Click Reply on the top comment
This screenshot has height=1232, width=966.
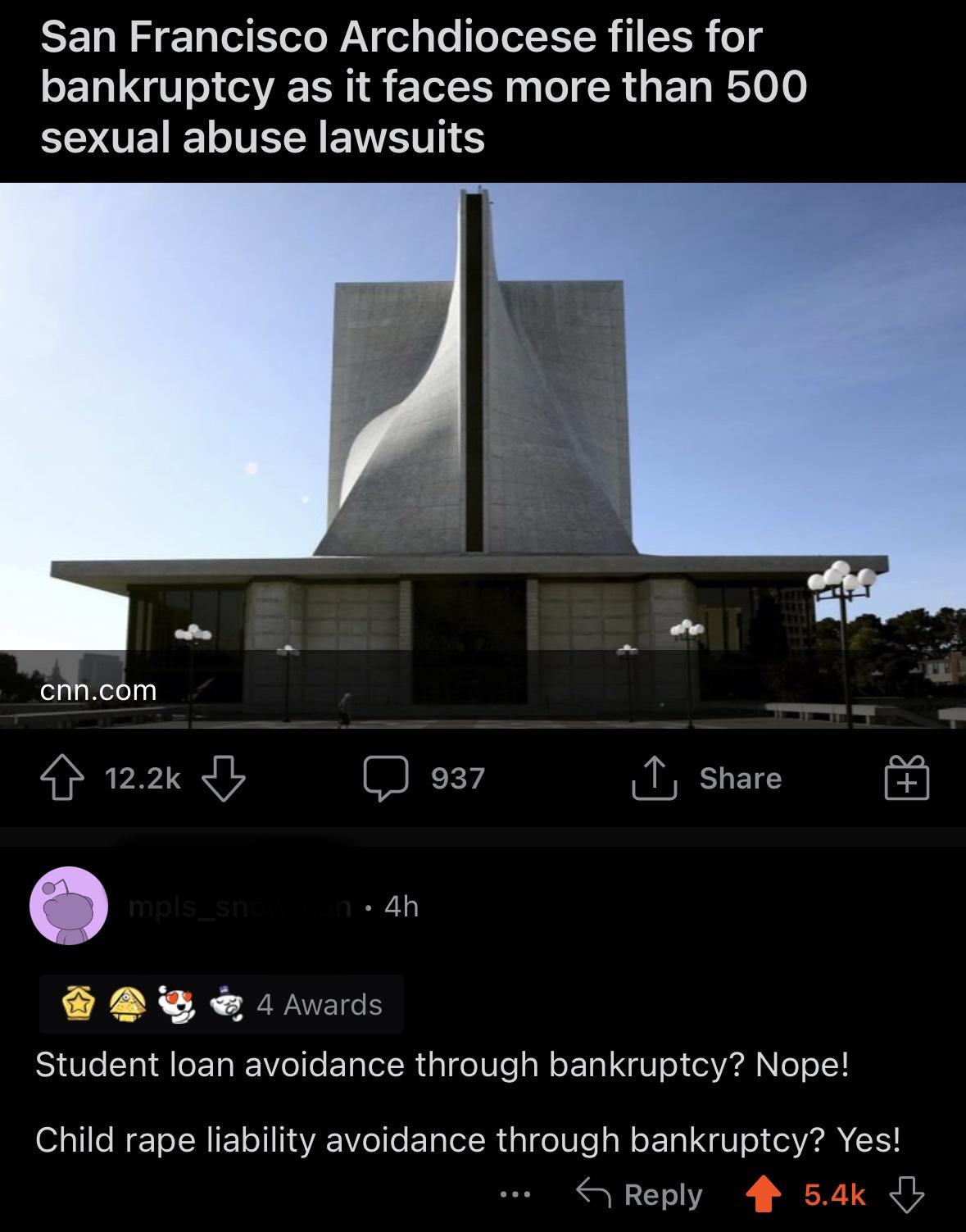[651, 1195]
